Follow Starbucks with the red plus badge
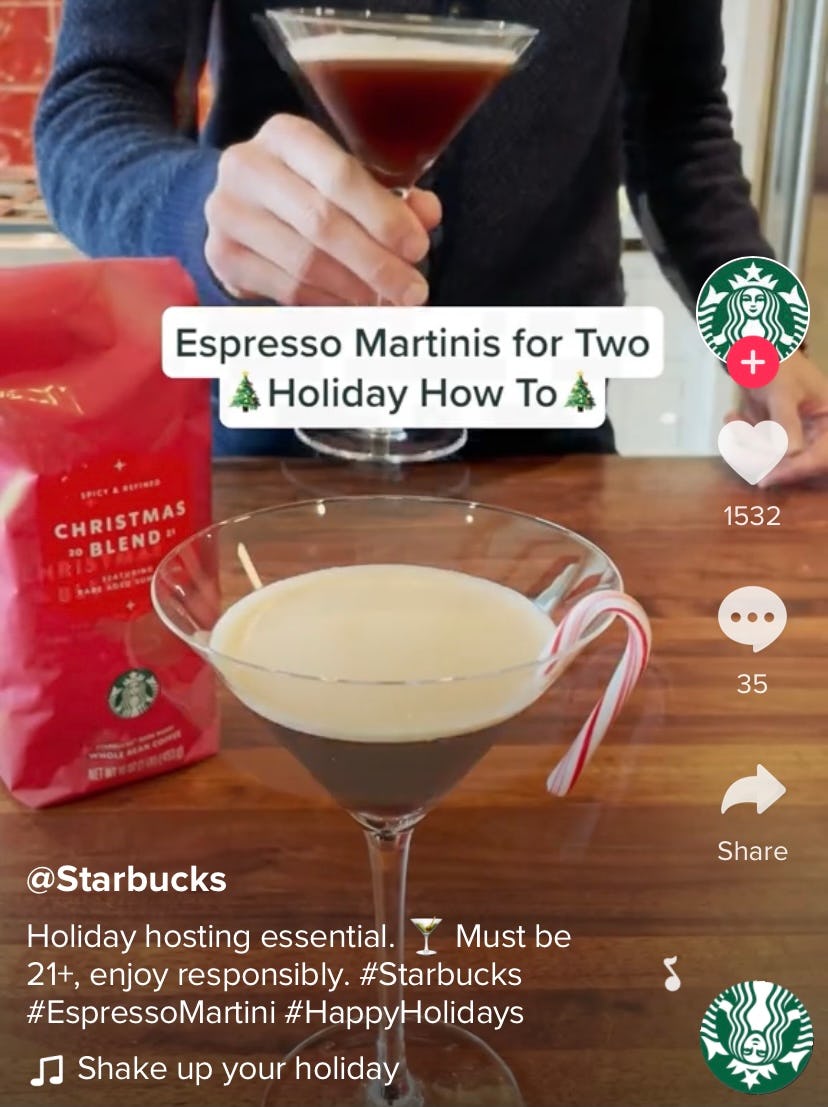 [x=752, y=364]
